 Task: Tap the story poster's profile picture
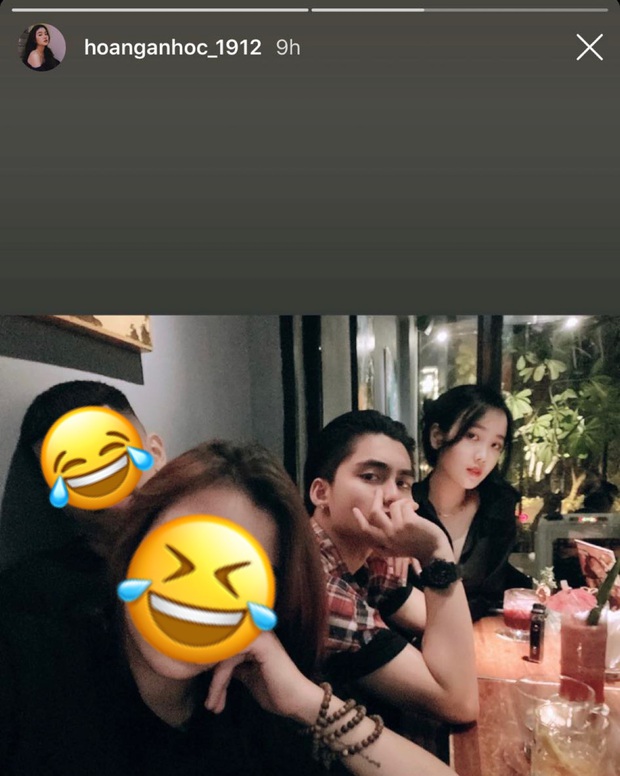pos(42,47)
